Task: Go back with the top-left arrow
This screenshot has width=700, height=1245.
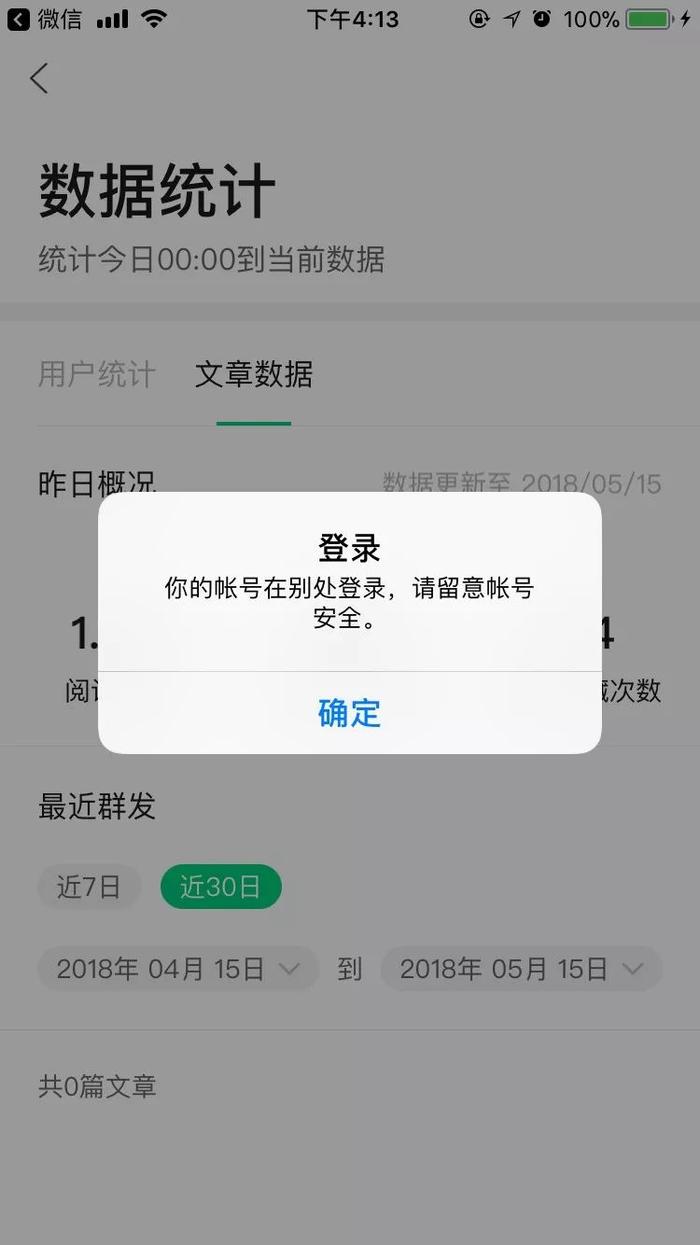Action: tap(39, 78)
